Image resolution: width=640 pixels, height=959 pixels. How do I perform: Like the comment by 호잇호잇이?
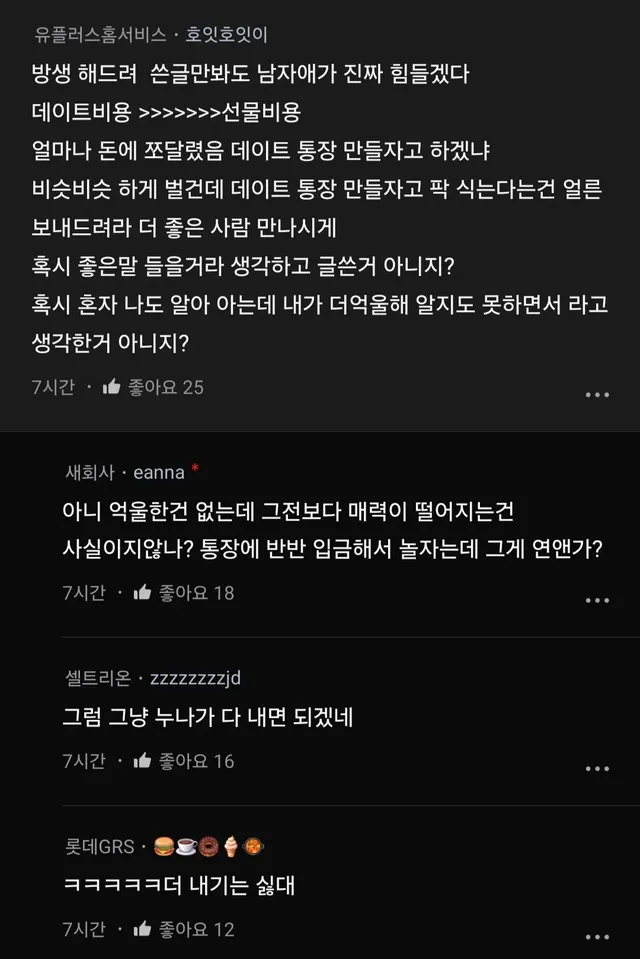point(112,387)
